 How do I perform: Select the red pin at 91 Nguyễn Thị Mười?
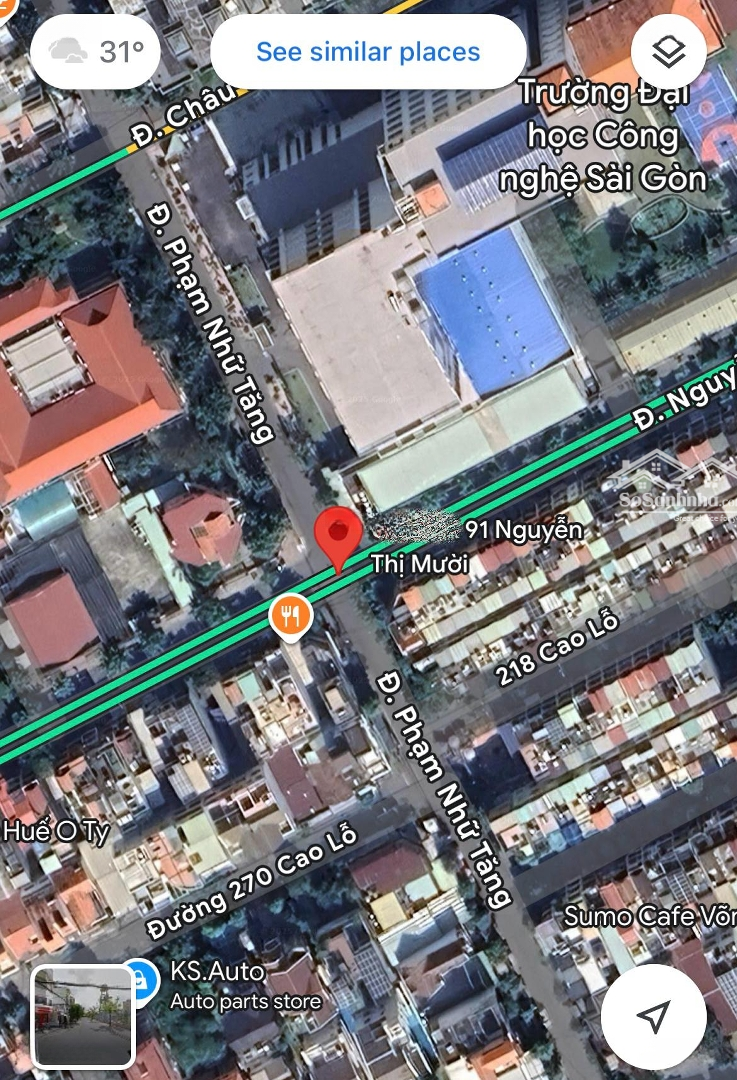[x=339, y=537]
